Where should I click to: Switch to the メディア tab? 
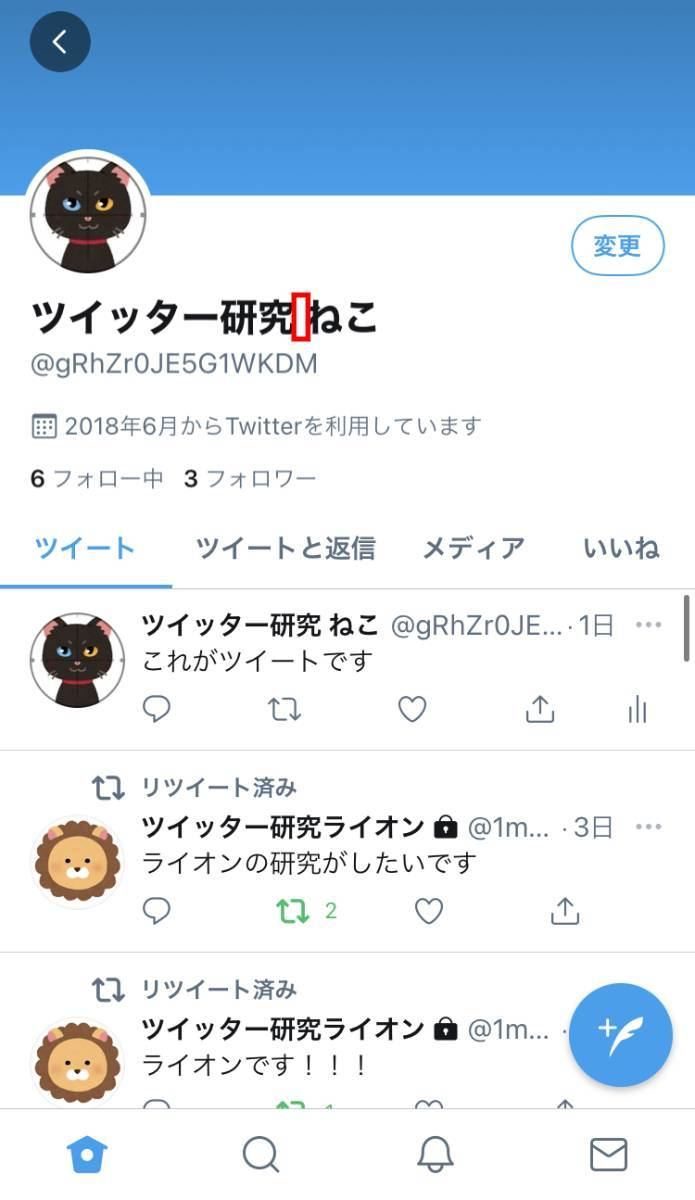click(473, 548)
